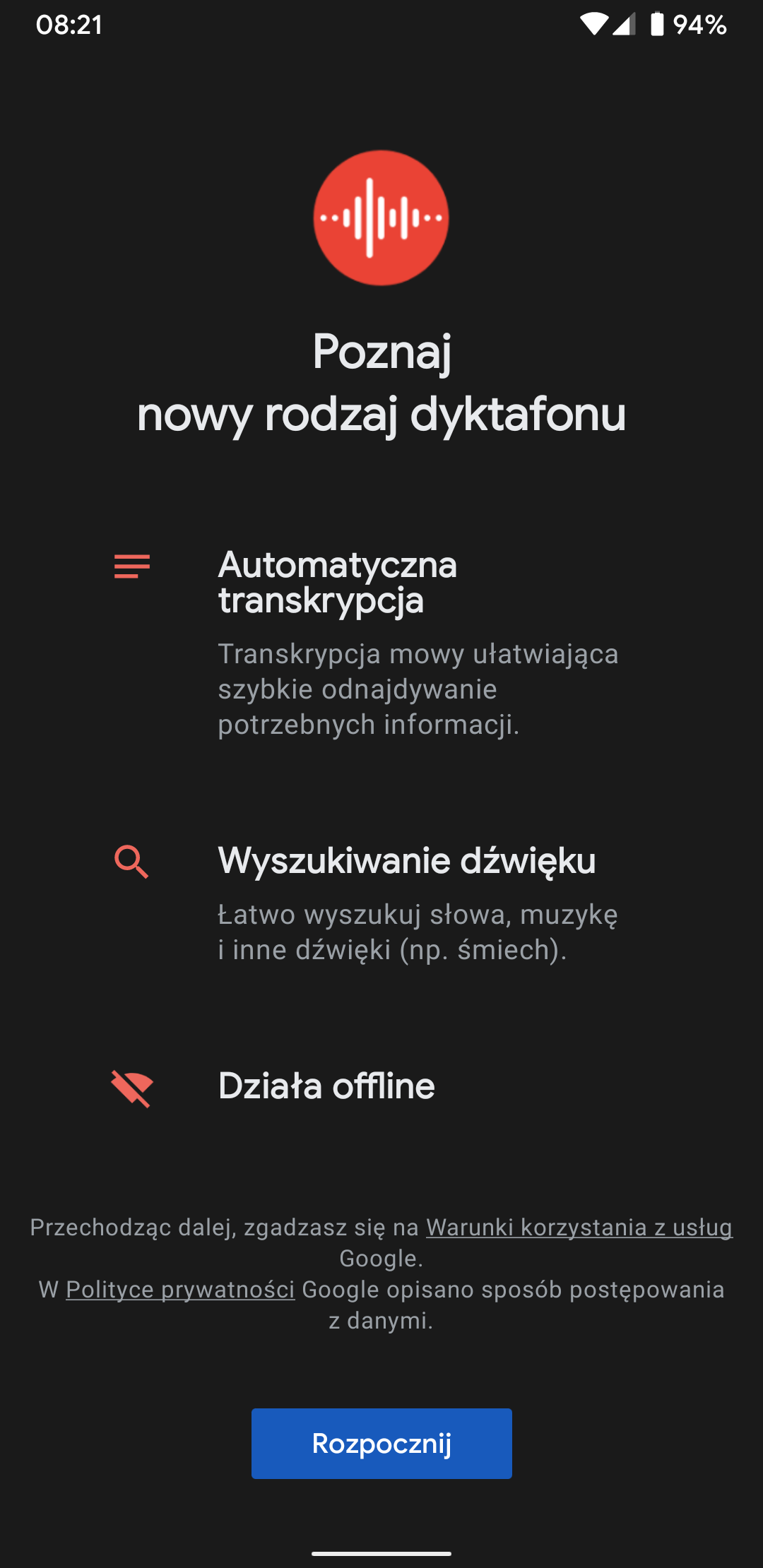The image size is (763, 1568).
Task: Open the Polityce prywatności link
Action: tap(180, 1290)
